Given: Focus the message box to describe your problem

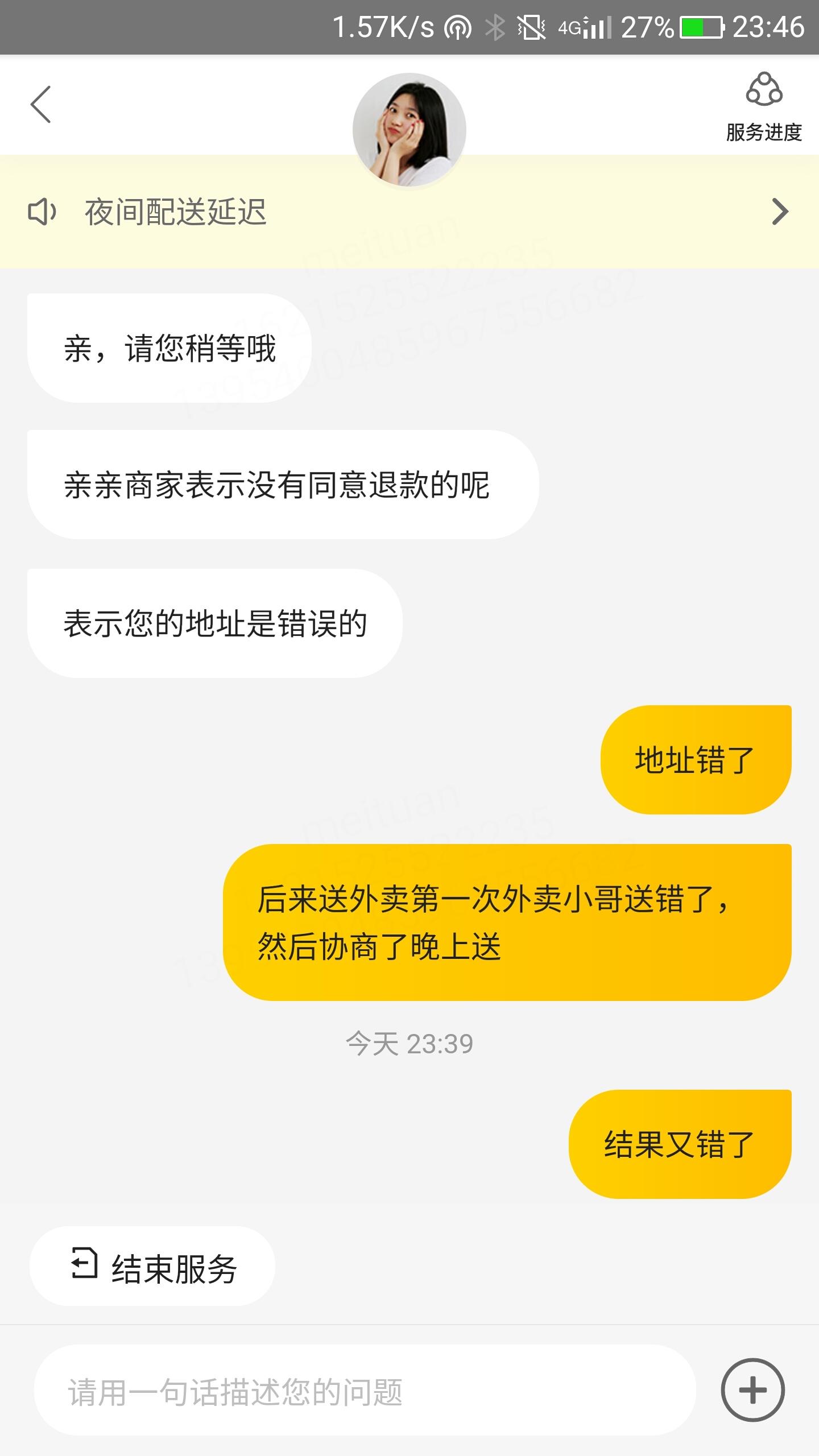Looking at the screenshot, I should pos(365,1390).
